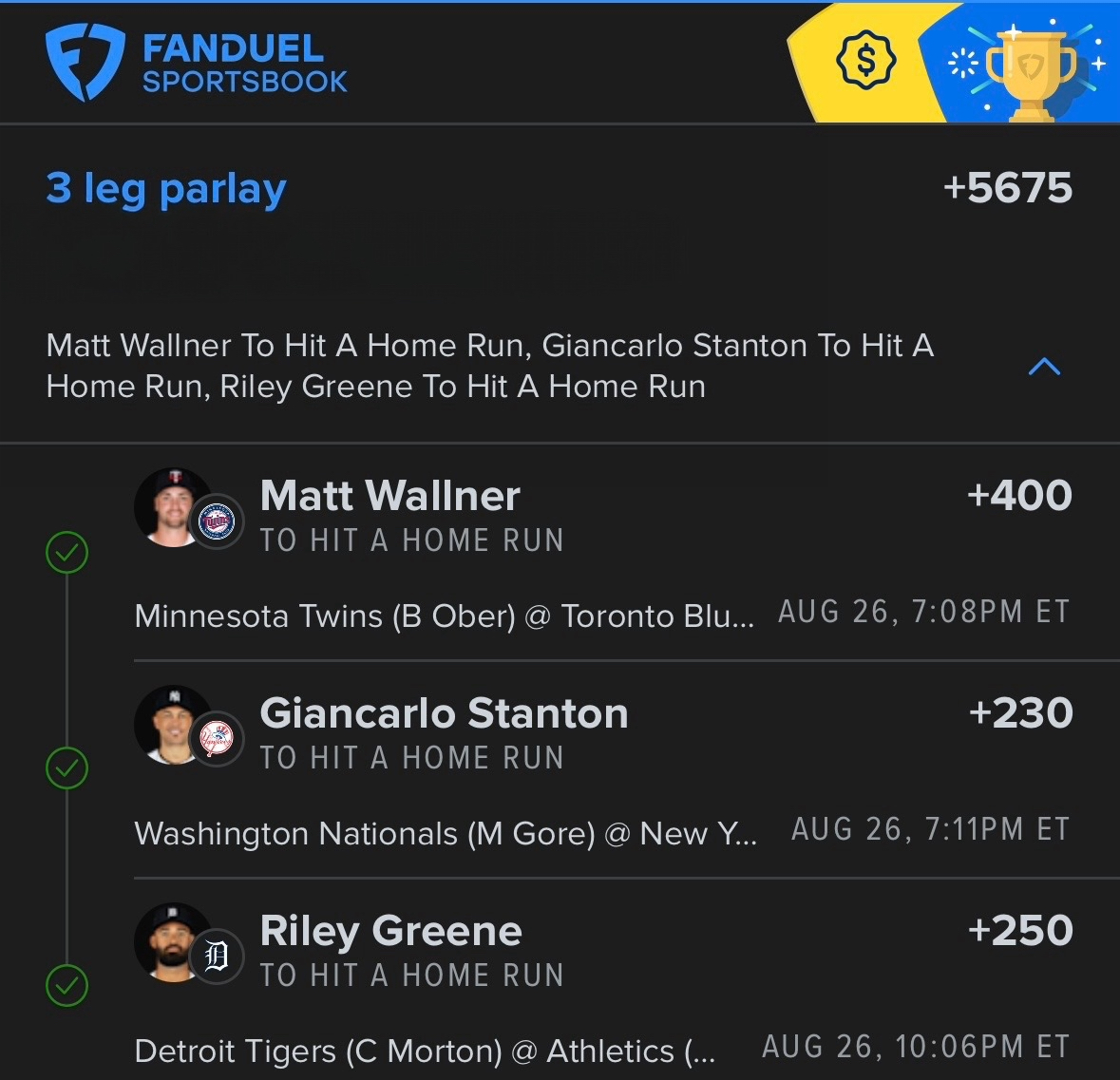Viewport: 1120px width, 1080px height.
Task: Open Matt Wallner home run leg
Action: [x=390, y=497]
